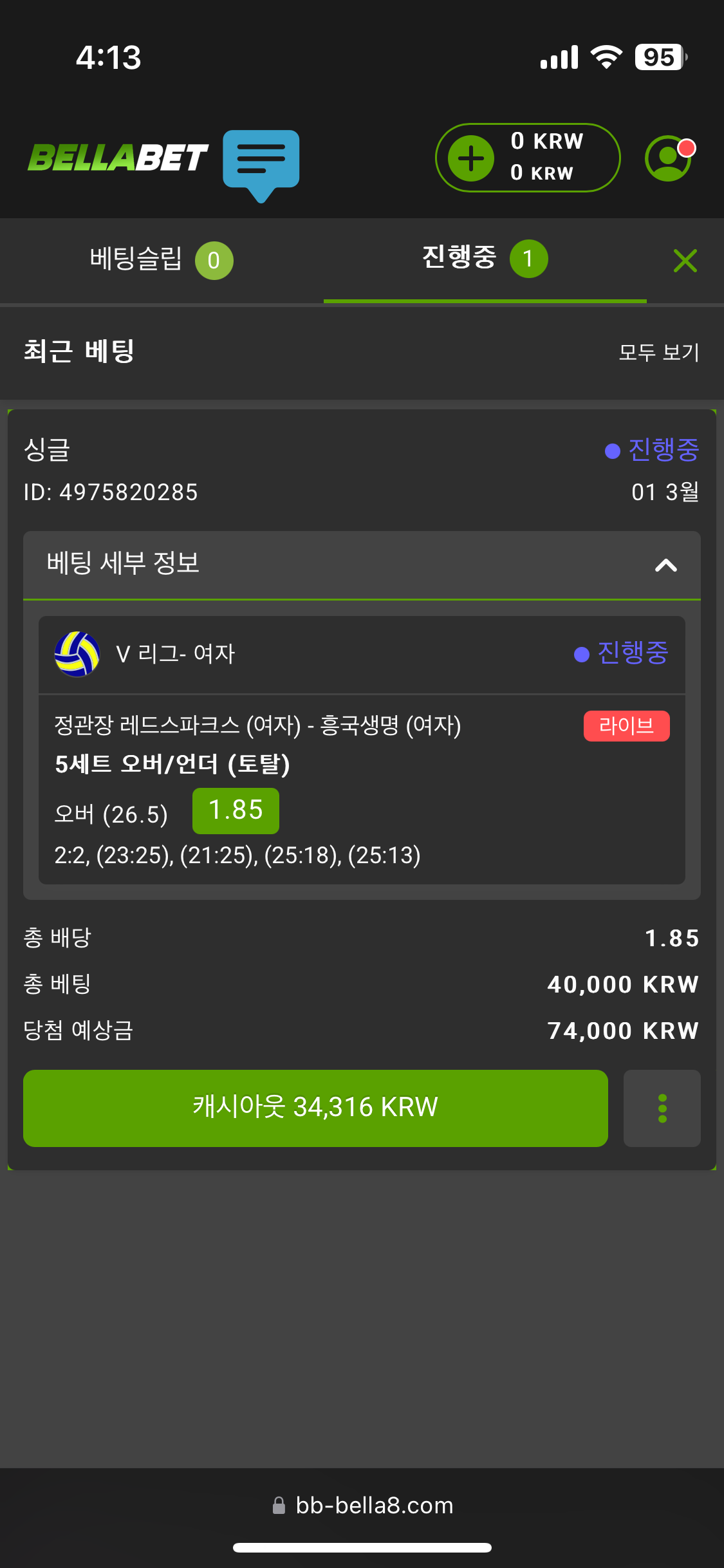Select the 진행중 tab
Viewport: 724px width, 1568px height.
coord(485,260)
